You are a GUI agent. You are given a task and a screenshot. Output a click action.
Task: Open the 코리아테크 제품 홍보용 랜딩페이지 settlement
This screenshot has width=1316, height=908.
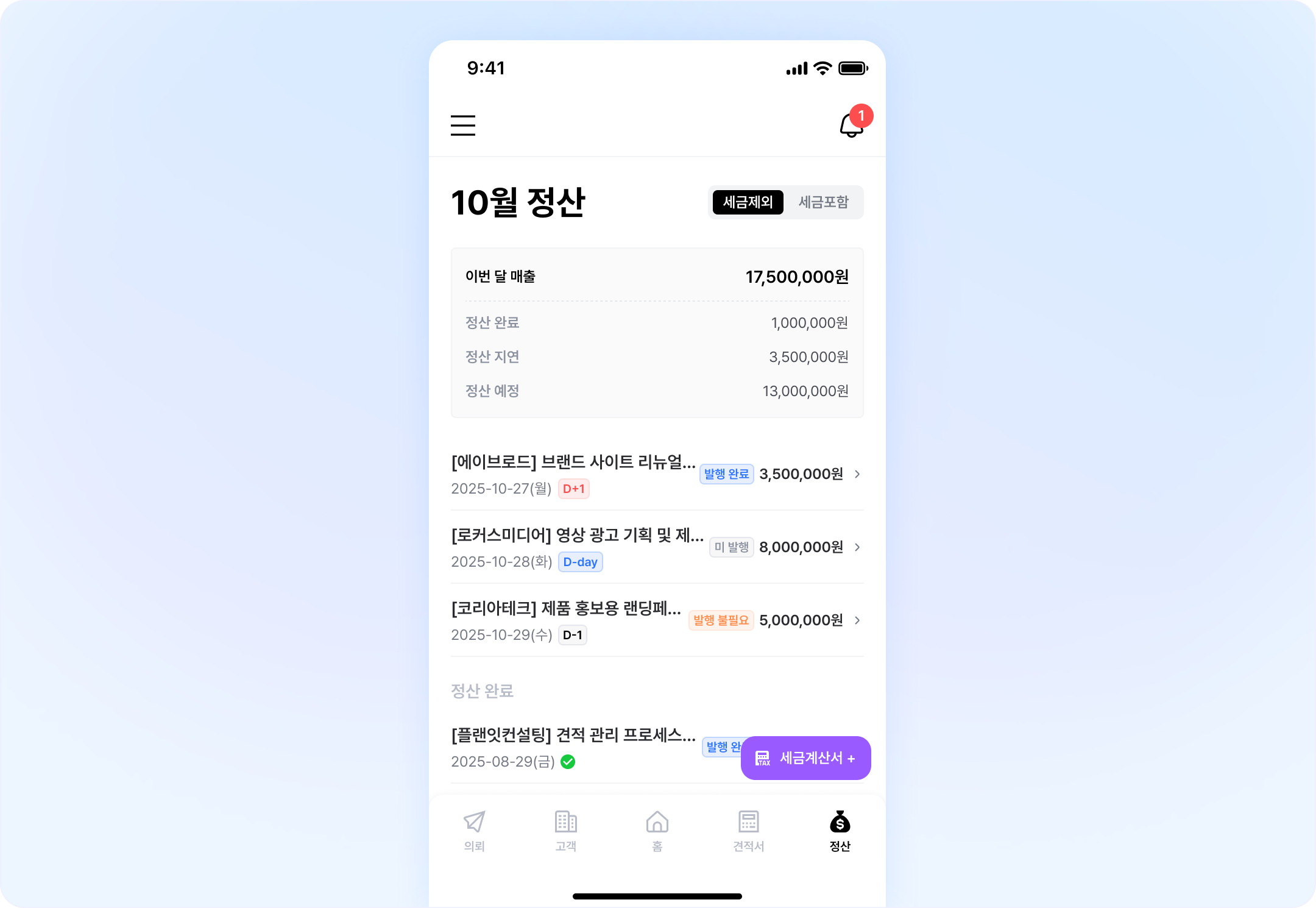(x=657, y=620)
